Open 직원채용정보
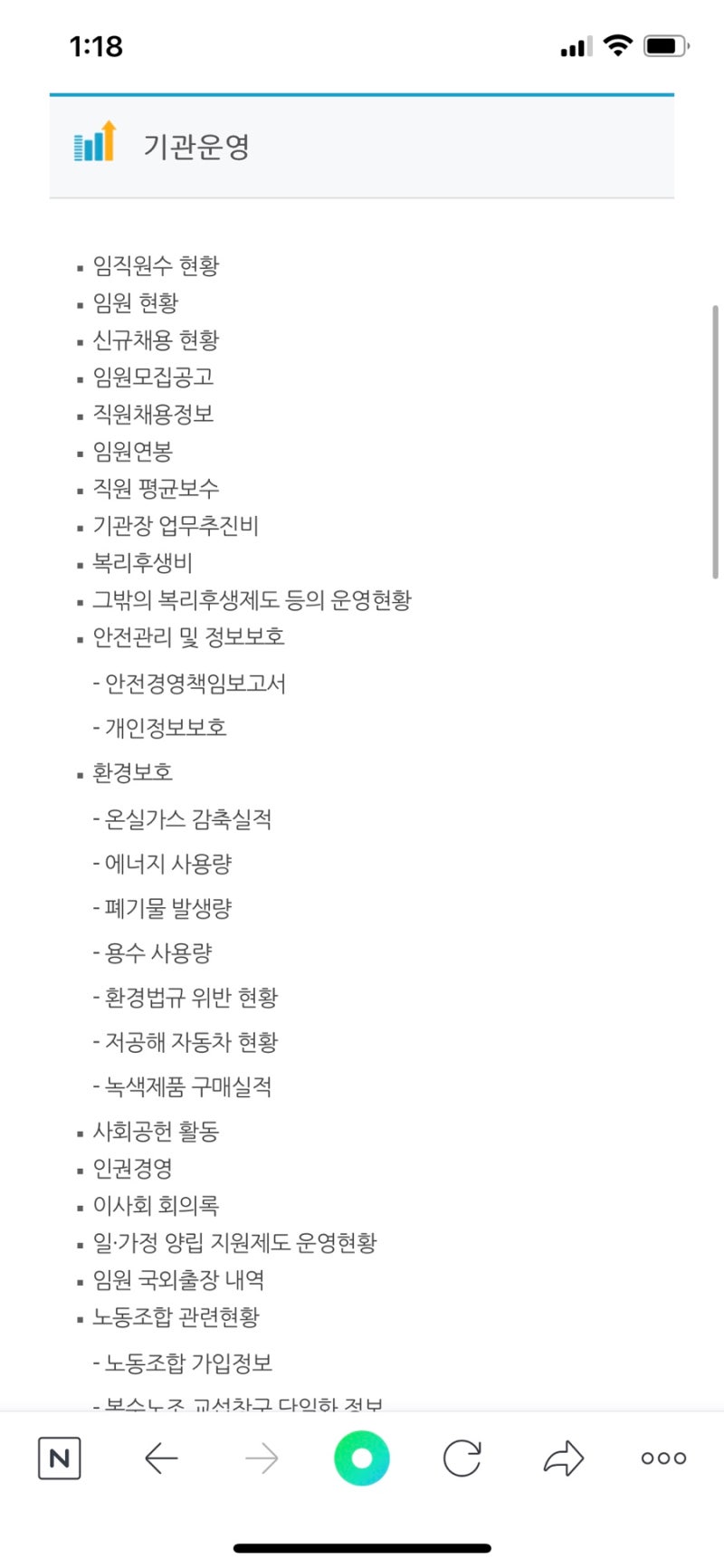Screen dimensions: 724x1568 click(x=153, y=415)
